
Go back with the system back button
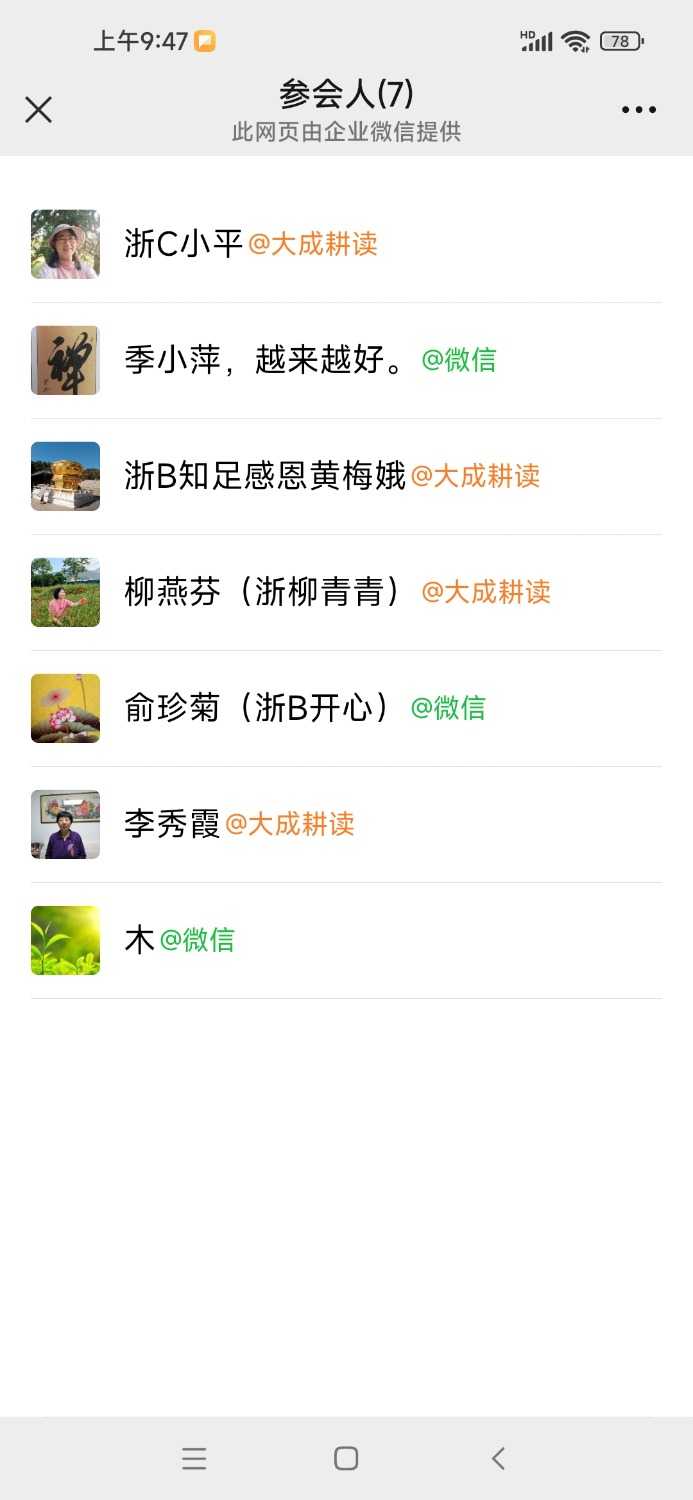click(498, 1458)
